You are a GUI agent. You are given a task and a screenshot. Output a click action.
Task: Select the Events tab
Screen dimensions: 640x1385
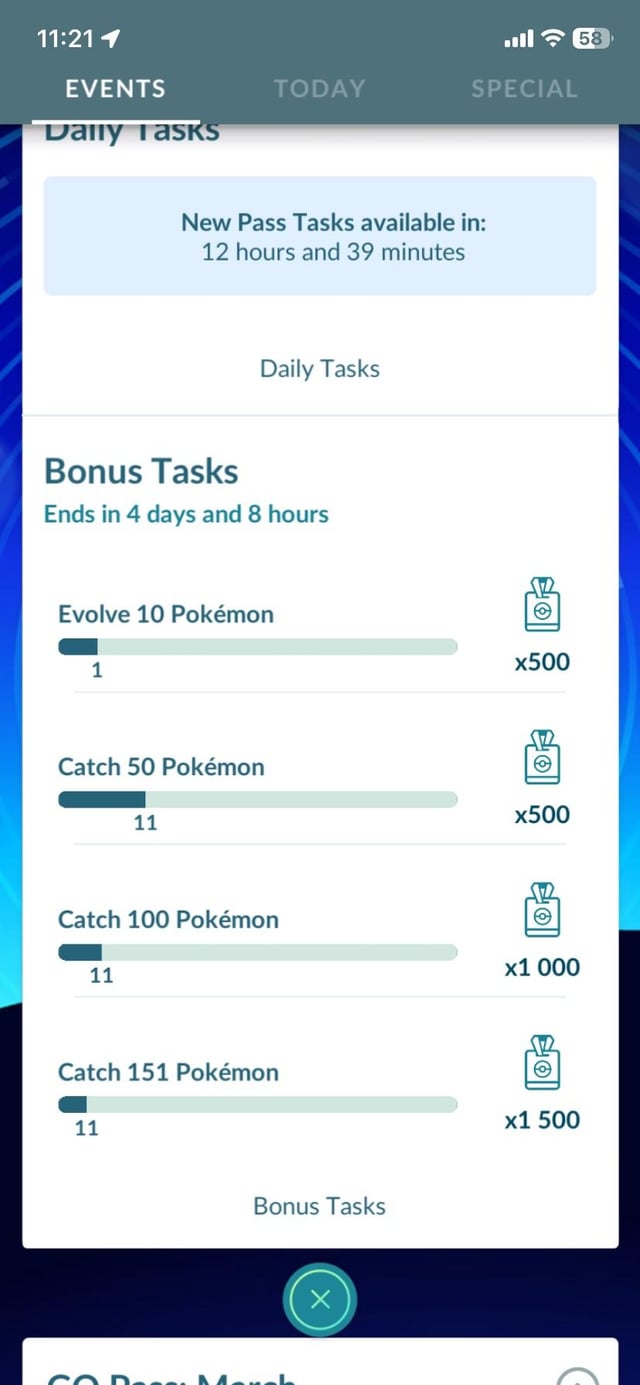(115, 89)
